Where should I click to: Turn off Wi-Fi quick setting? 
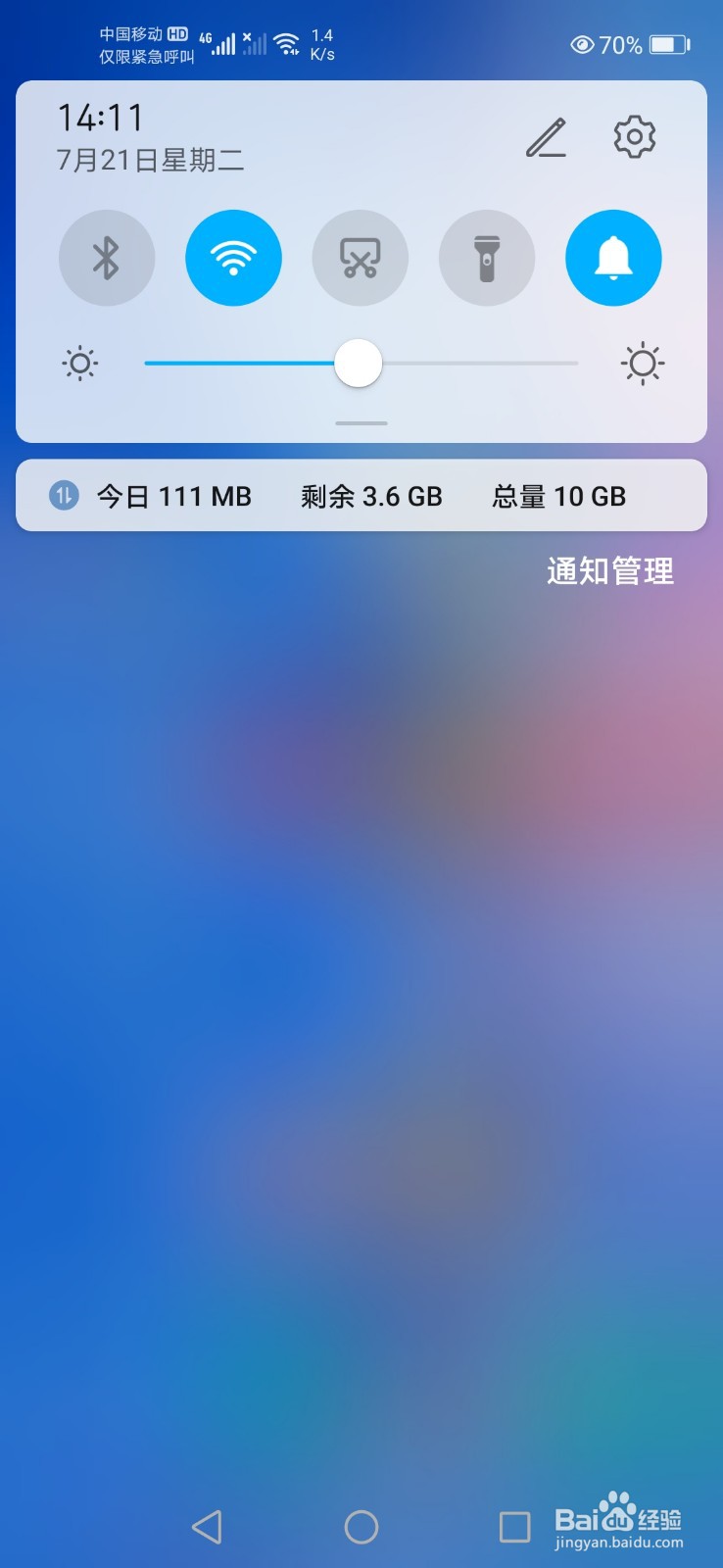[233, 257]
